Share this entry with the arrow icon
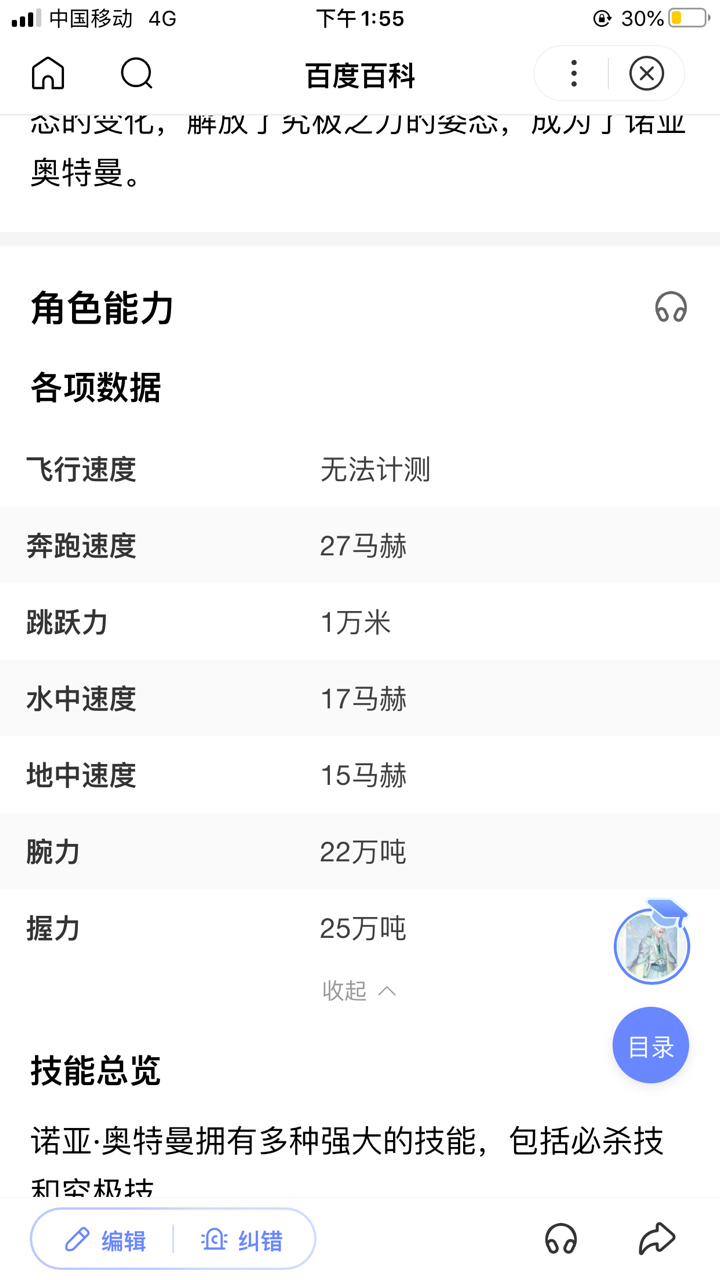Viewport: 720px width, 1280px height. click(657, 1240)
